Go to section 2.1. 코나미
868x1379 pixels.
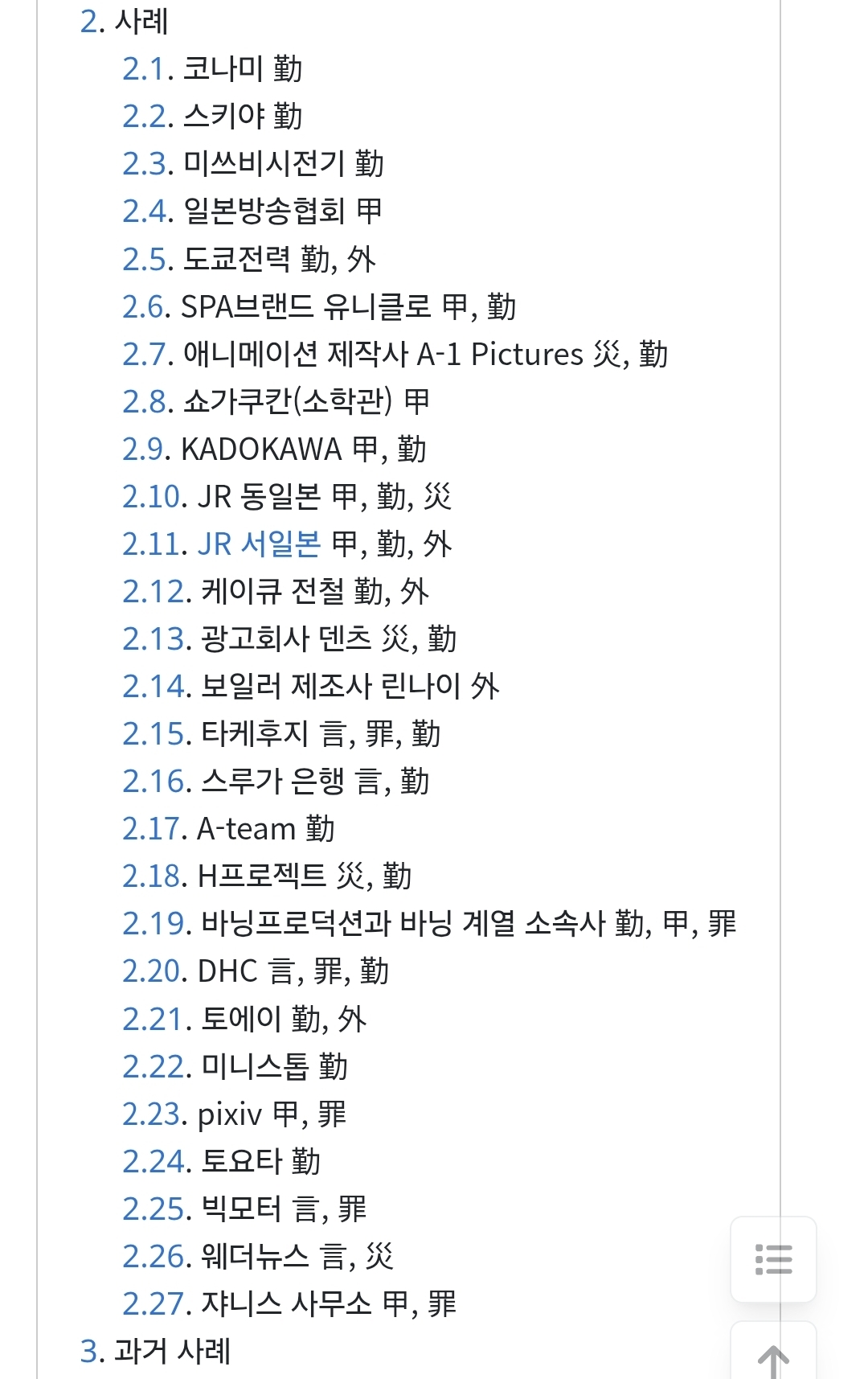(x=147, y=68)
